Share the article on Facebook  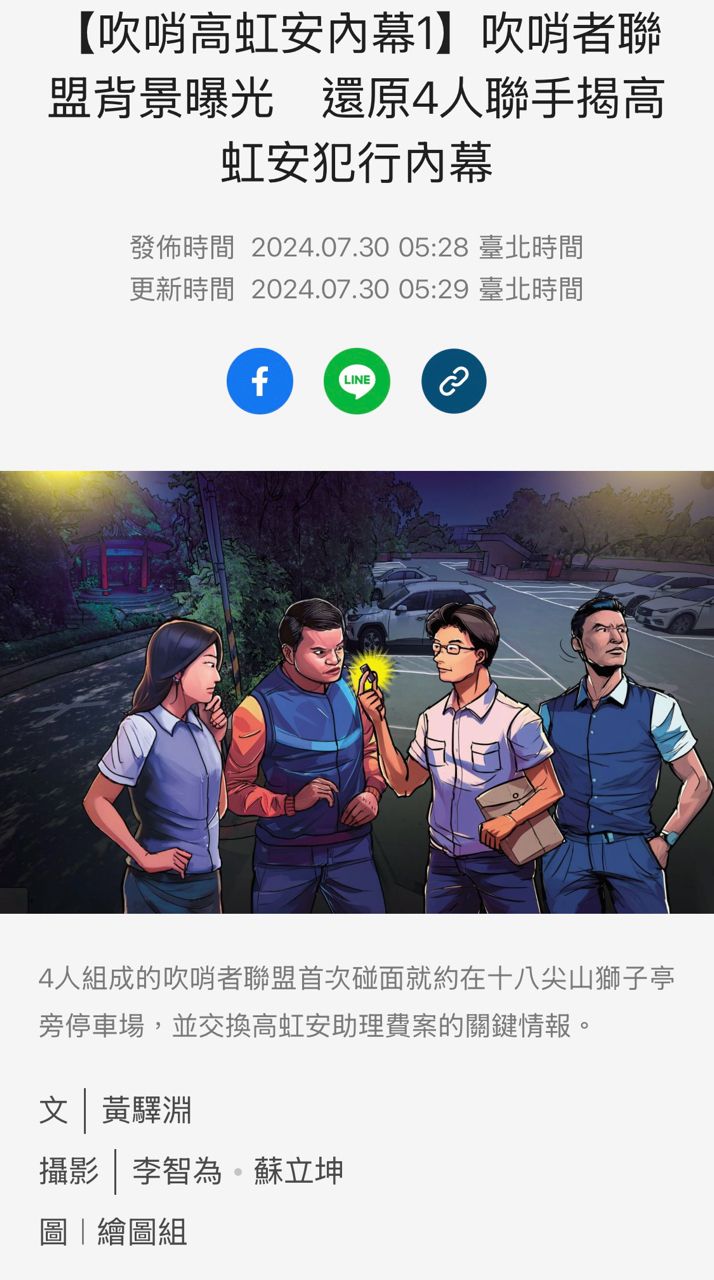pyautogui.click(x=259, y=381)
